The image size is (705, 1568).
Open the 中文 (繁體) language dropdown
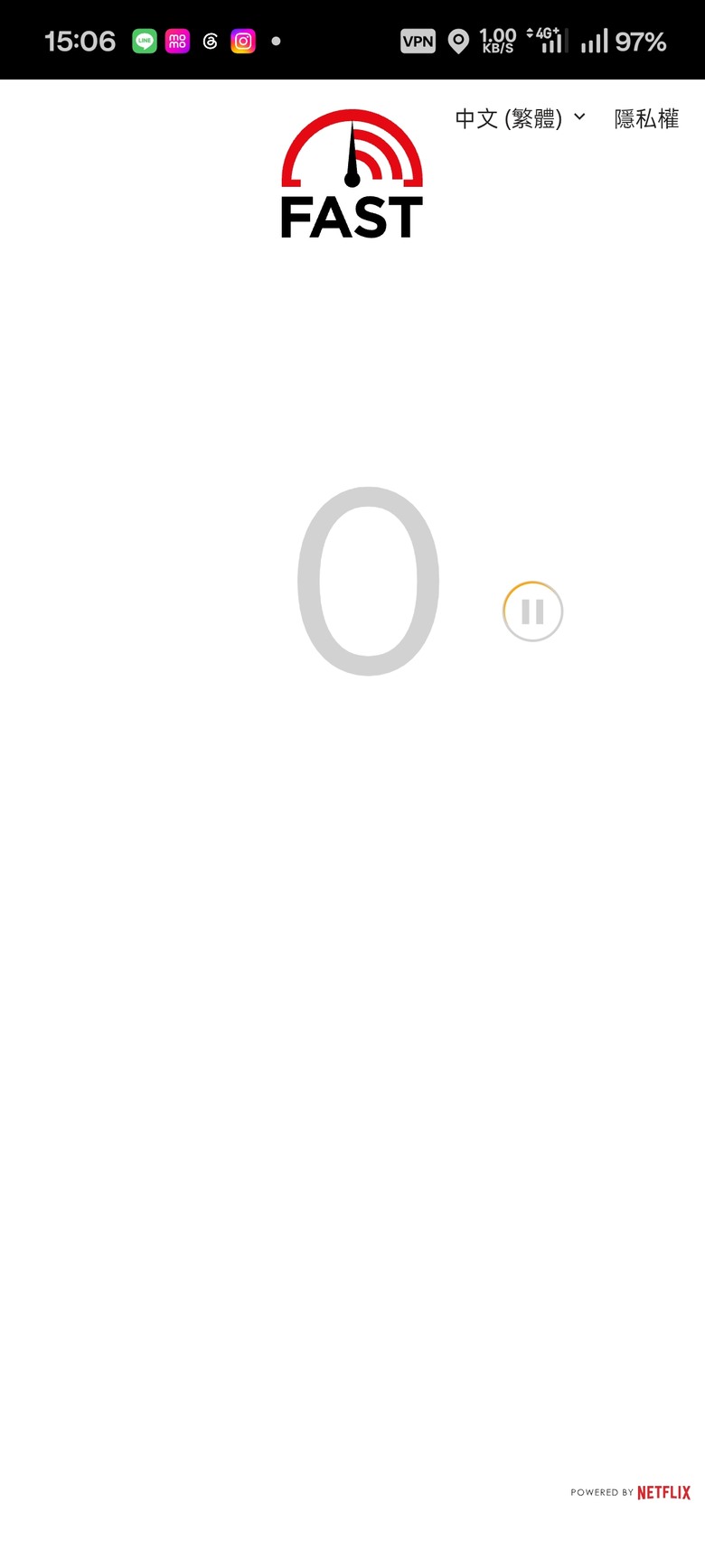pos(521,118)
